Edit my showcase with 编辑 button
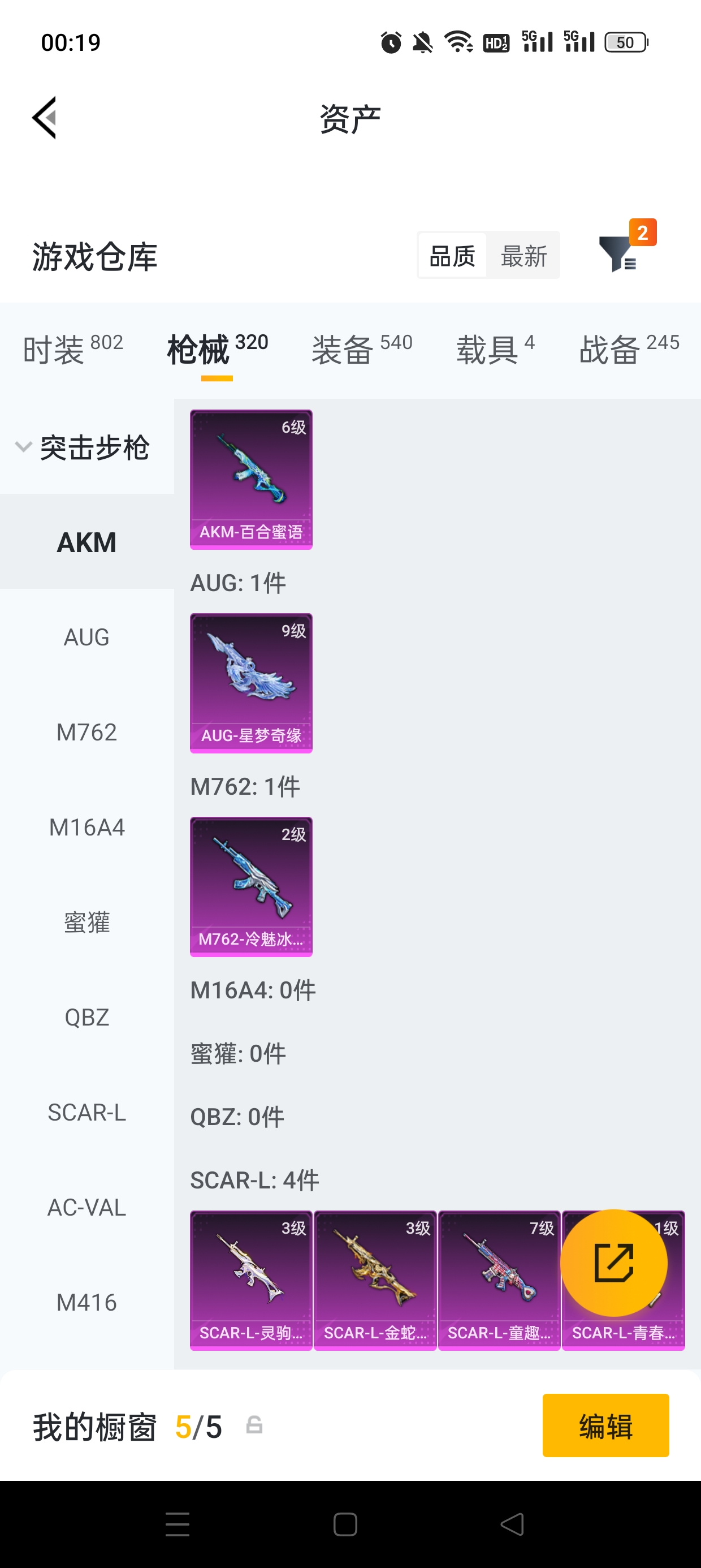This screenshot has width=701, height=1568. (x=605, y=1425)
